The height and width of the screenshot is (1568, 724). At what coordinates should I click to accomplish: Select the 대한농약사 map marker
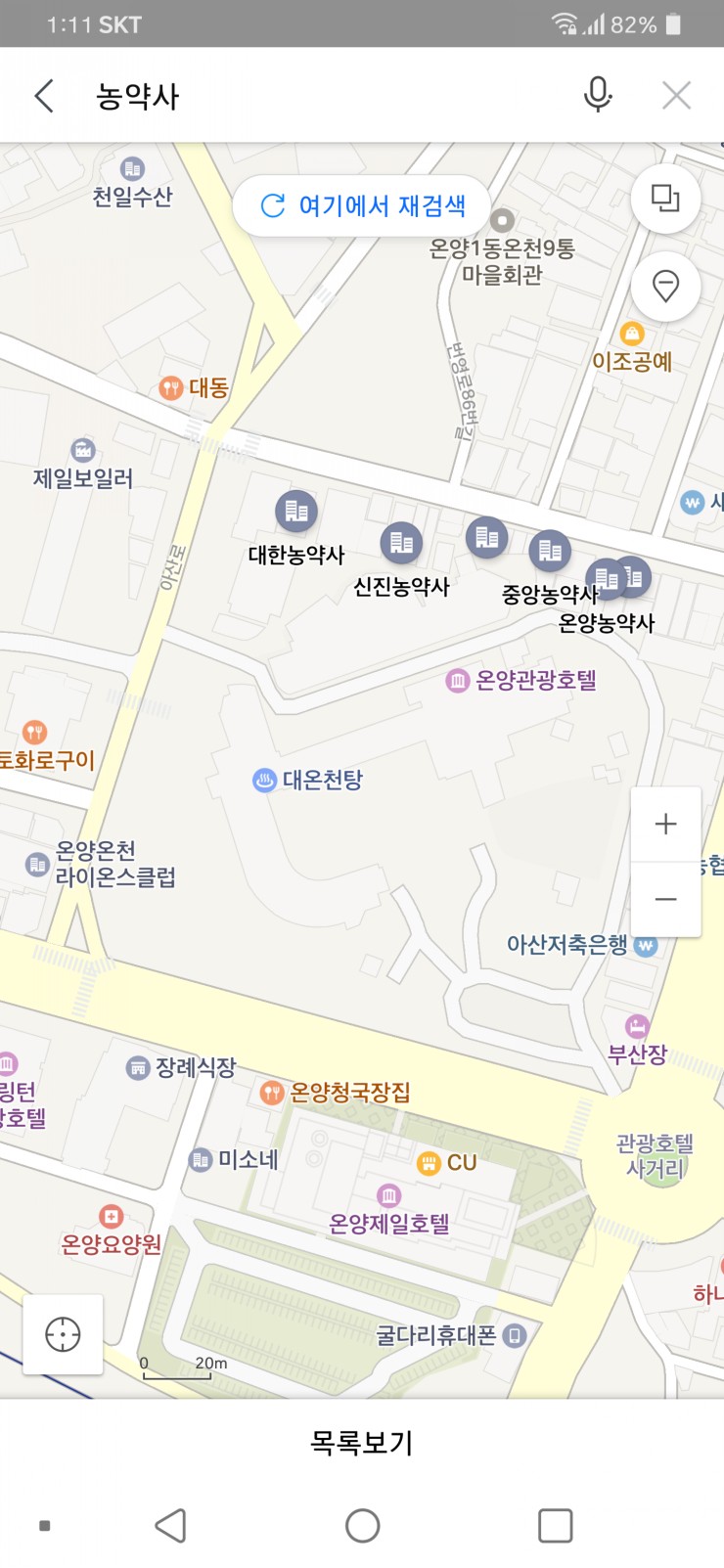click(x=295, y=512)
